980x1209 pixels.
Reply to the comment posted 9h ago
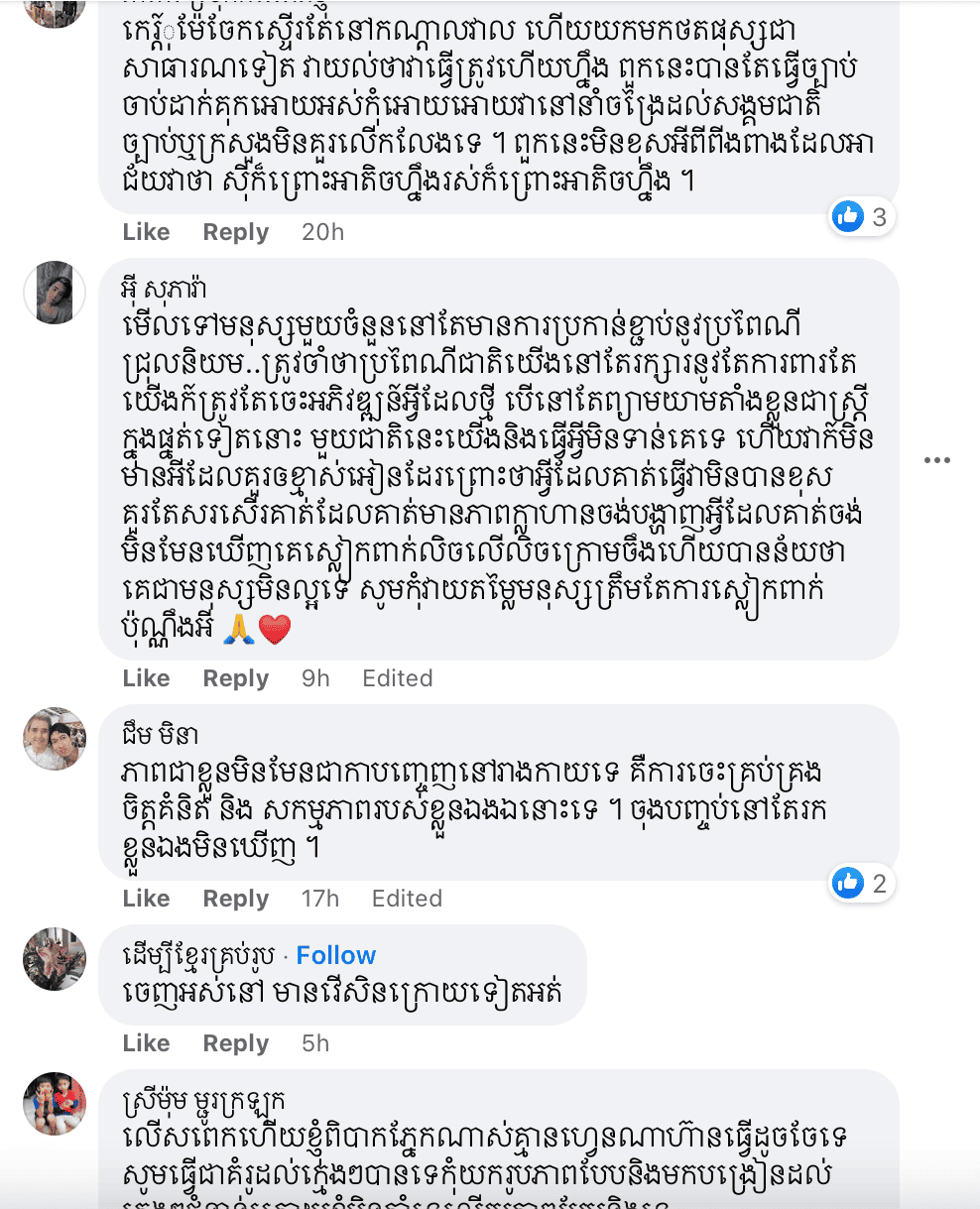click(235, 678)
